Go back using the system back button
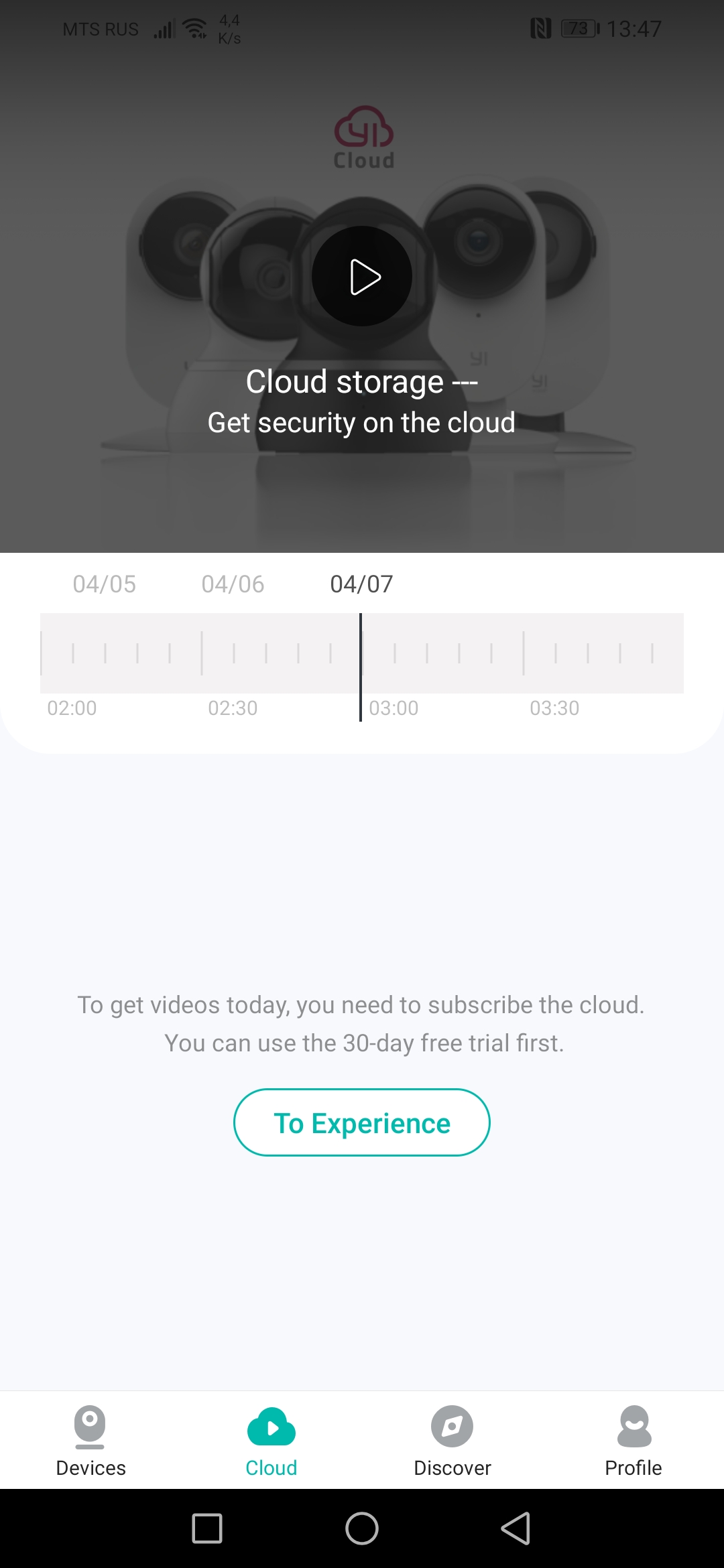The image size is (724, 1568). click(516, 1528)
